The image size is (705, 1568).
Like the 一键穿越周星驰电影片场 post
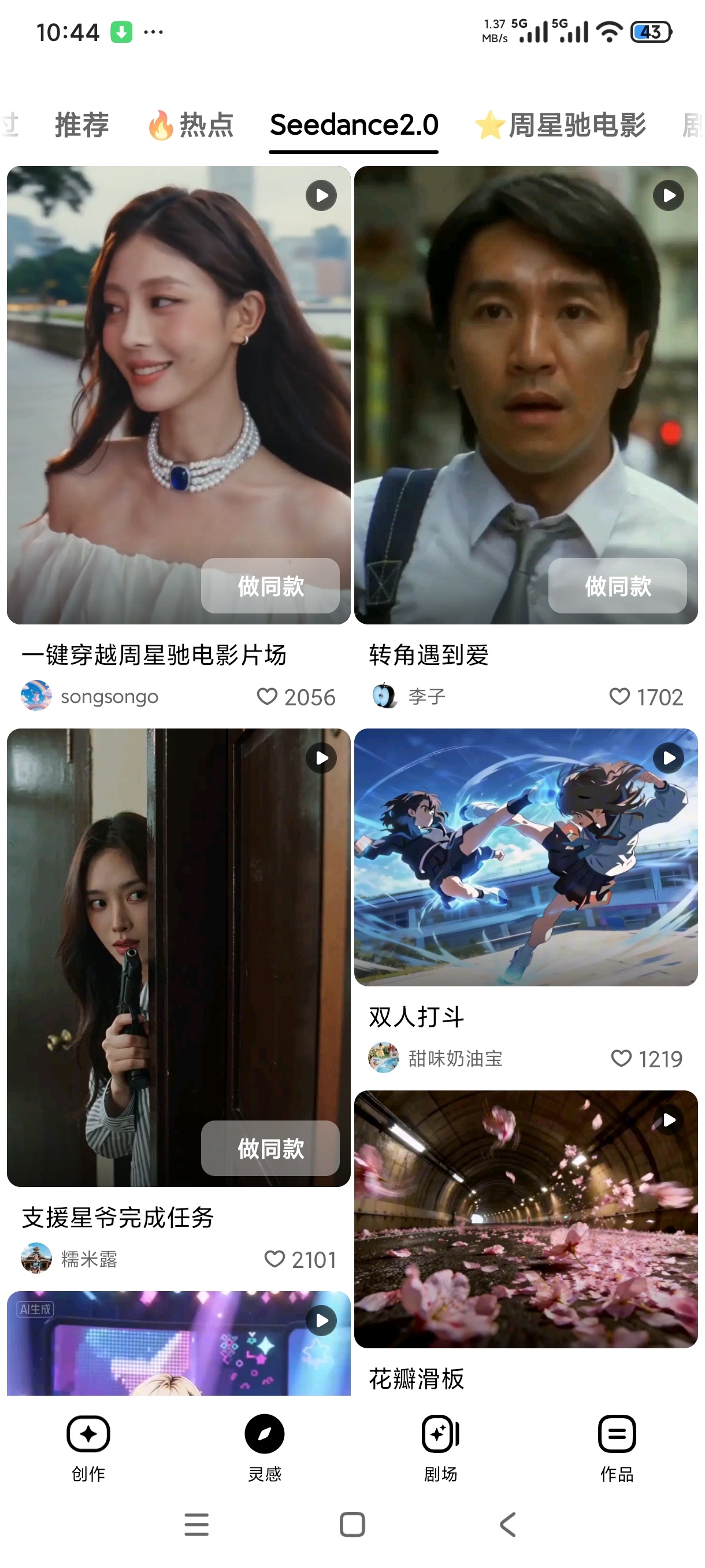(267, 696)
